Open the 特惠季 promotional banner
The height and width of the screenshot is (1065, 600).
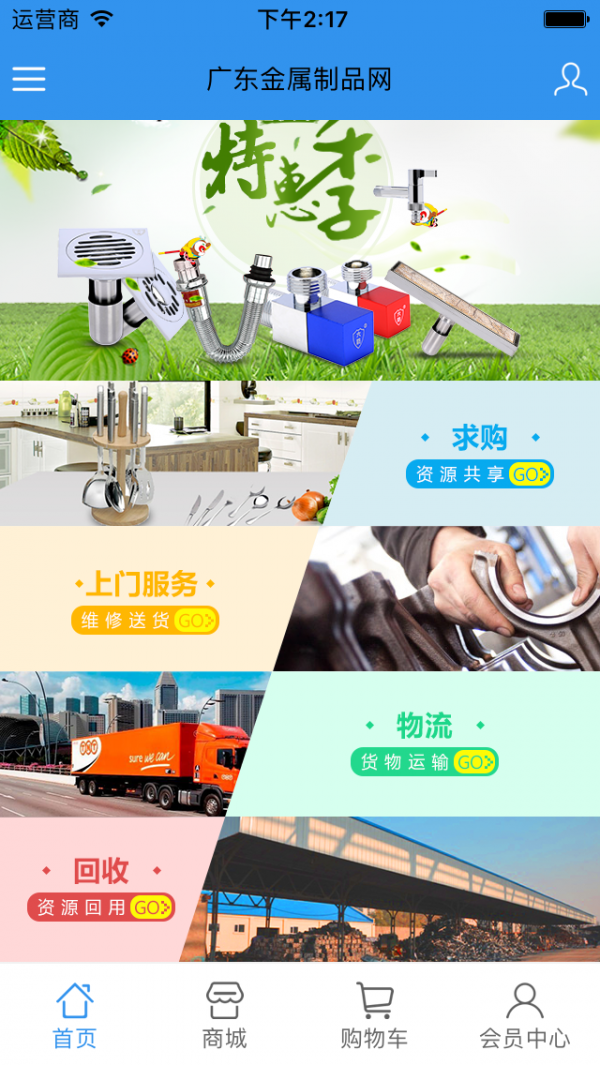tap(300, 250)
